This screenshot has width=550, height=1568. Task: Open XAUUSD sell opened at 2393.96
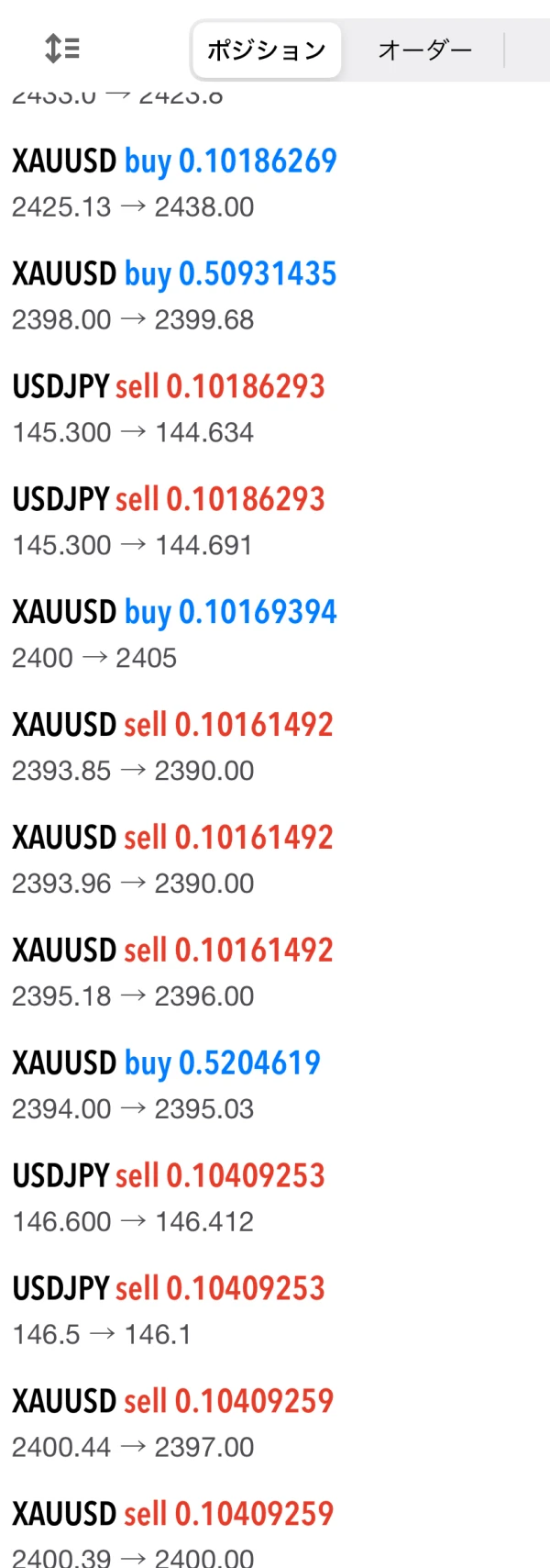click(x=172, y=860)
